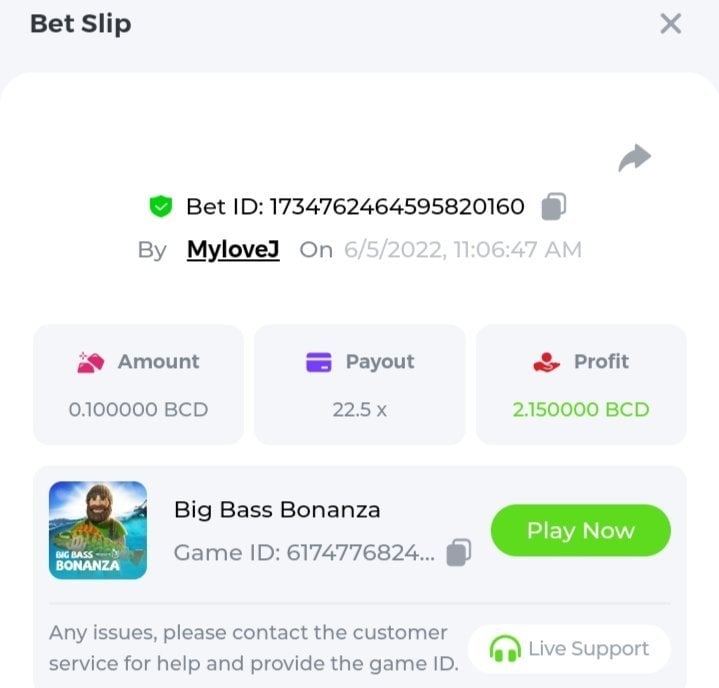This screenshot has width=719, height=688.
Task: Tap Play Now for Big Bass Bonanza
Action: pos(580,530)
